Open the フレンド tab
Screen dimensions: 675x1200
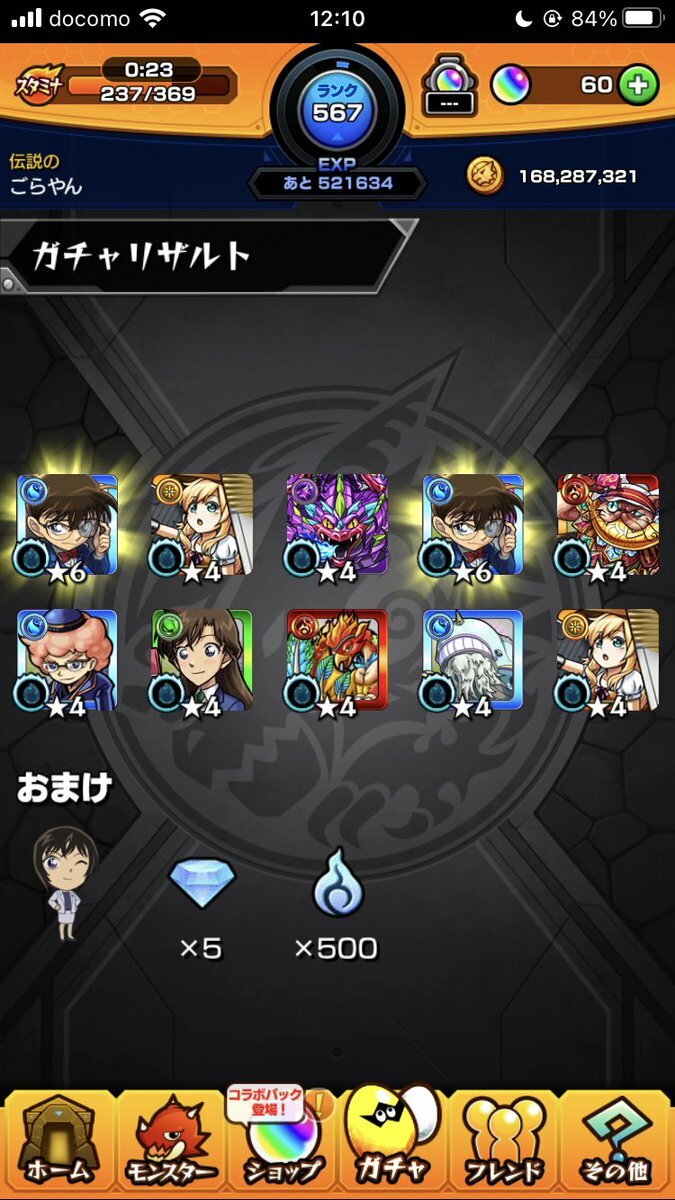[505, 1145]
